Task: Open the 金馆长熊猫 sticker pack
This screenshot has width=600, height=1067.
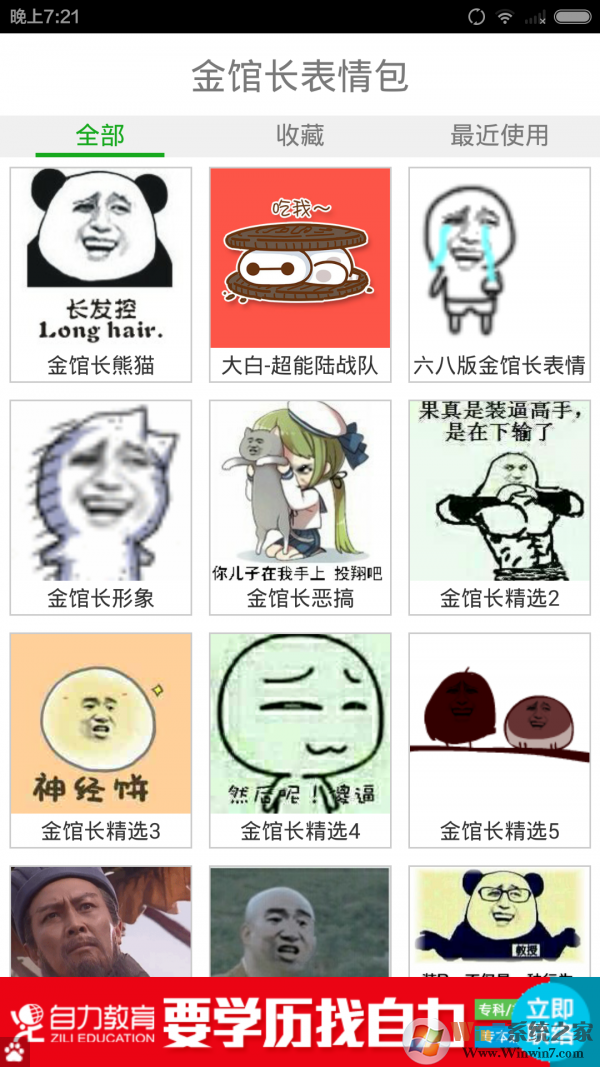Action: click(100, 273)
